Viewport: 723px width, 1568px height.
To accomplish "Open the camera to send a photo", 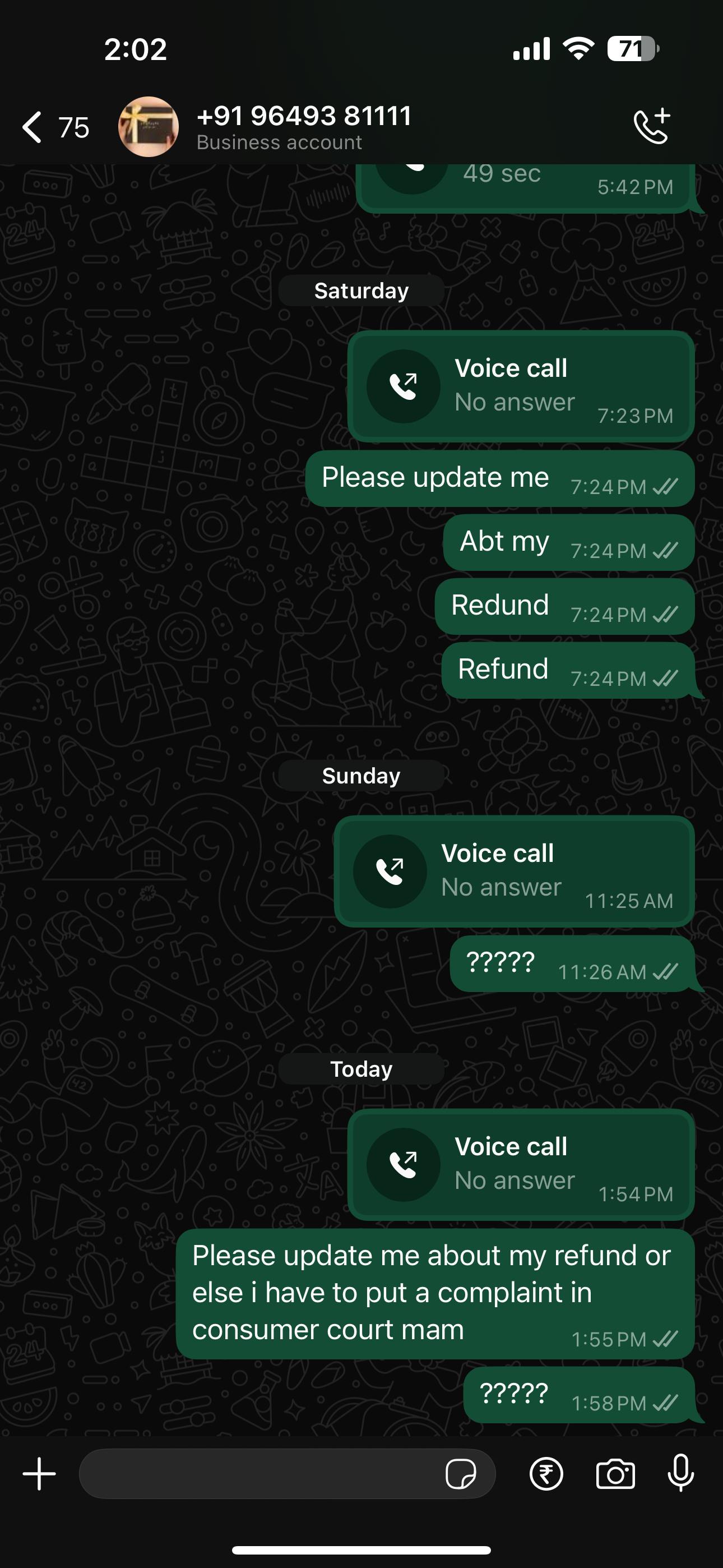I will (x=615, y=1474).
